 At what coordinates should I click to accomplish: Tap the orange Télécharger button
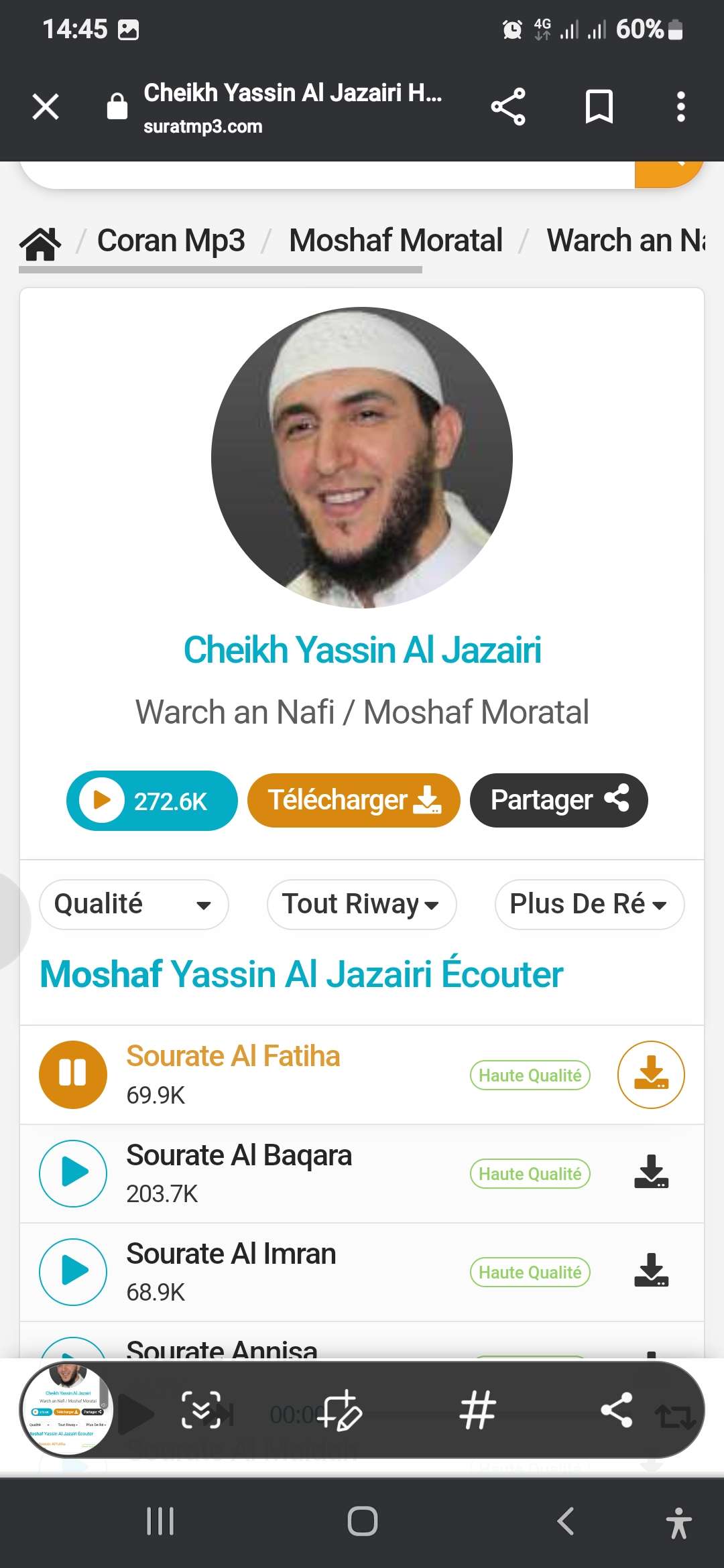click(354, 801)
